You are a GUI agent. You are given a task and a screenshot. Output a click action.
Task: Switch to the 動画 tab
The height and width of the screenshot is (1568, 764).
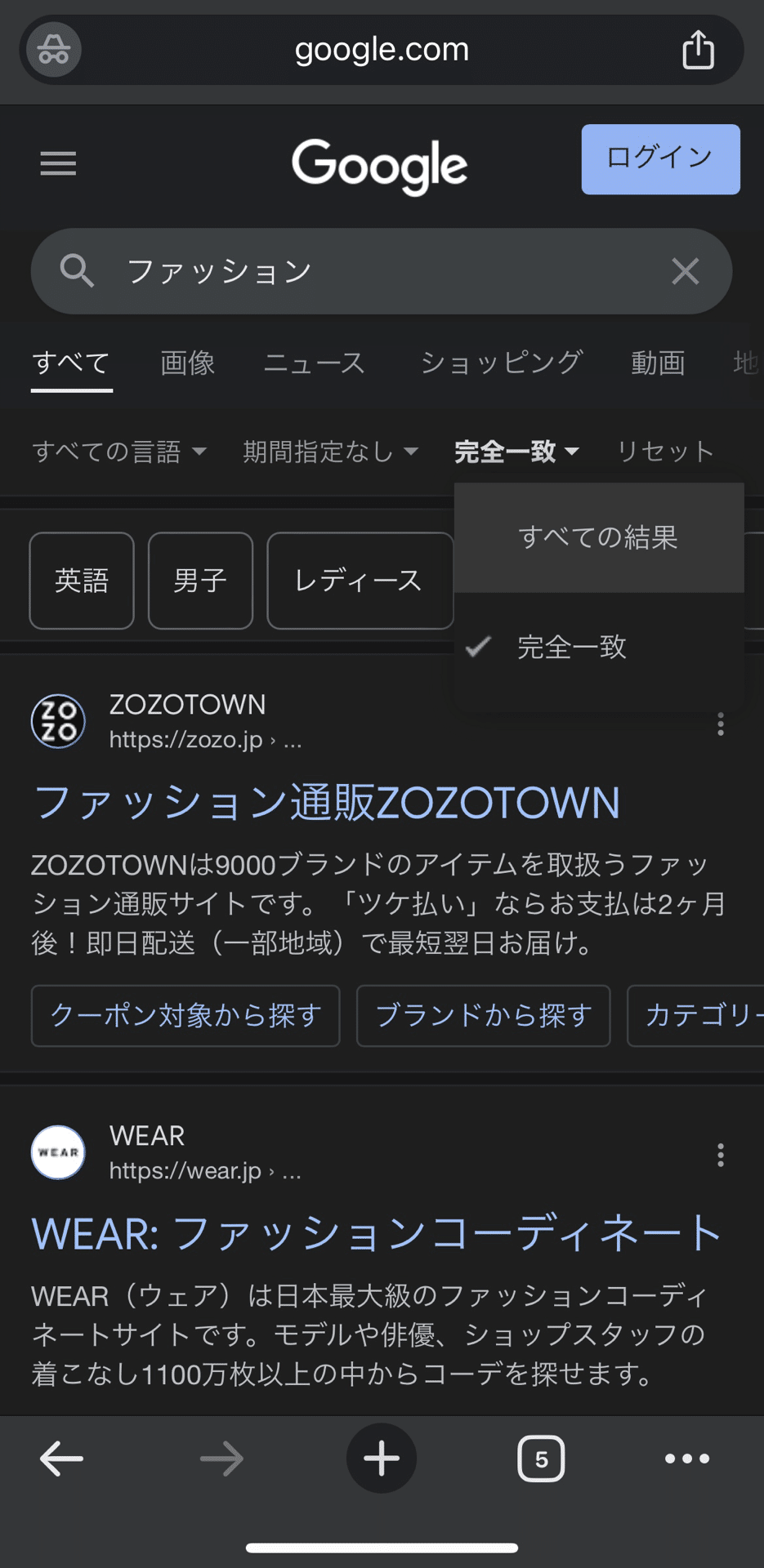[x=658, y=363]
